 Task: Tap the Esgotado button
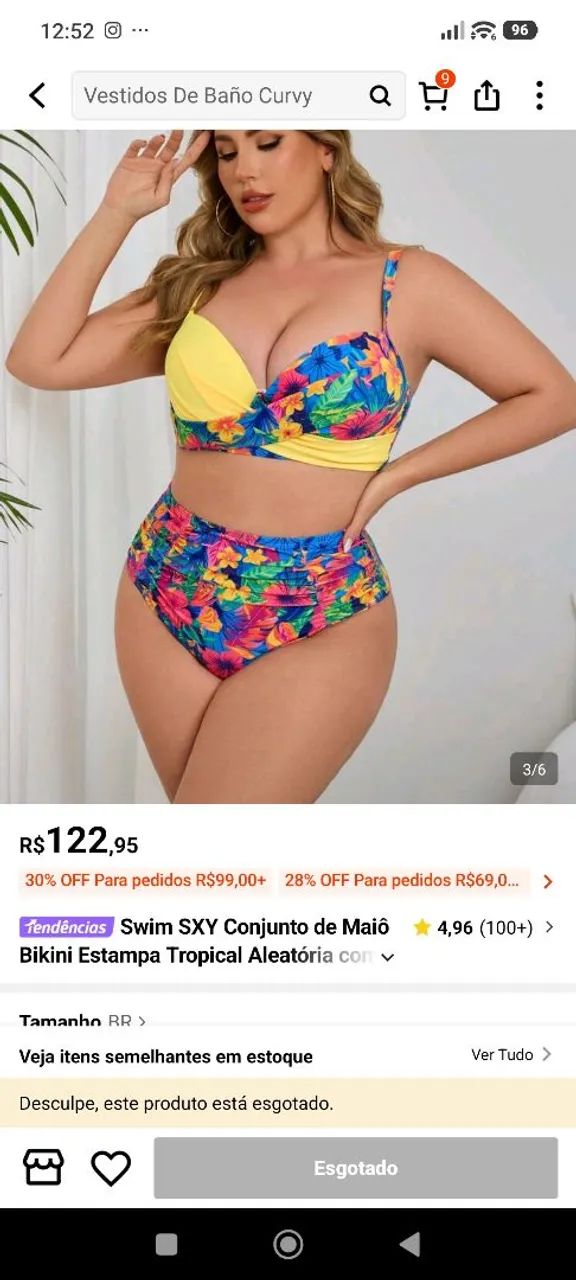(x=356, y=1168)
